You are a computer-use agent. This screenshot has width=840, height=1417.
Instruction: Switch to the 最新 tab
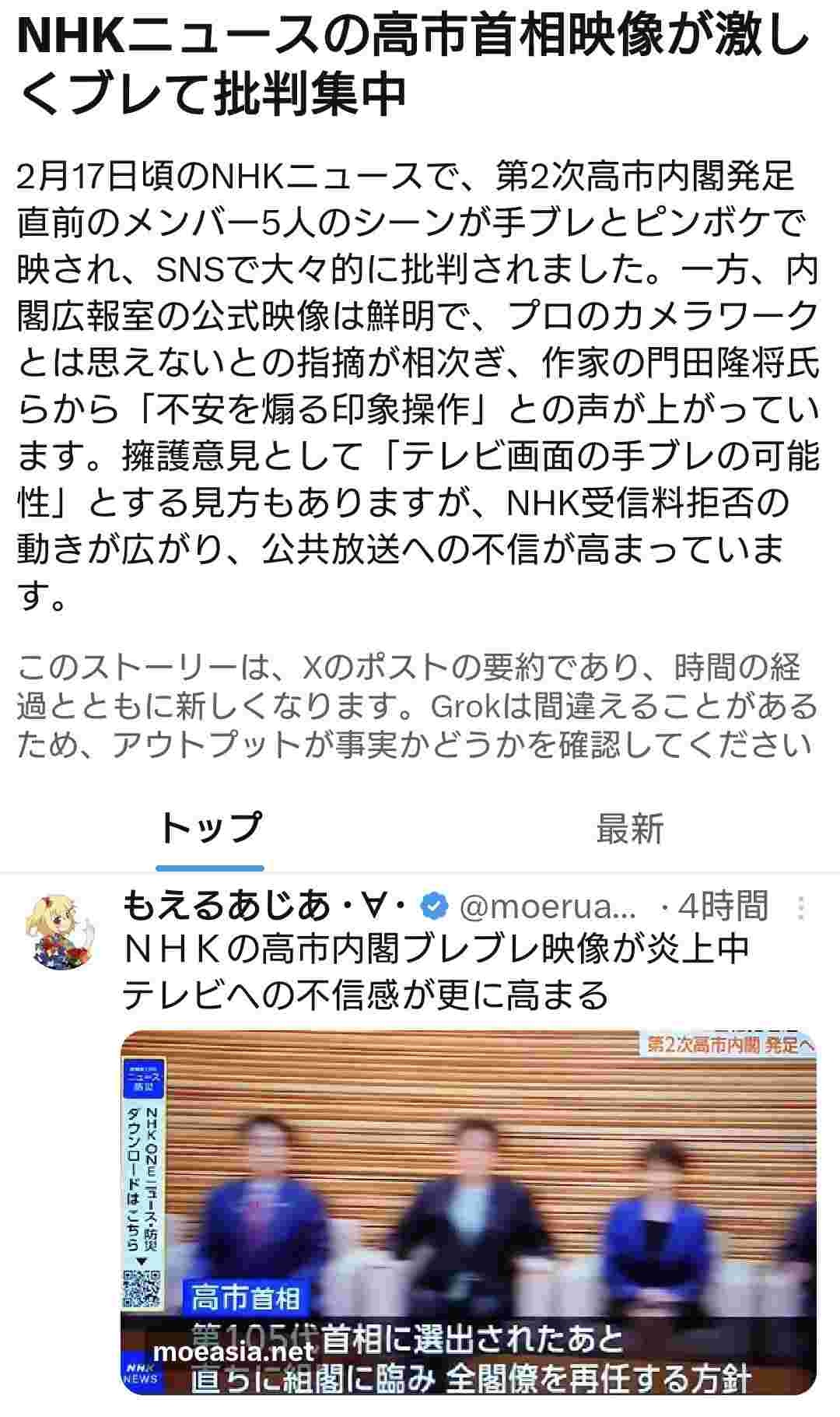(629, 828)
